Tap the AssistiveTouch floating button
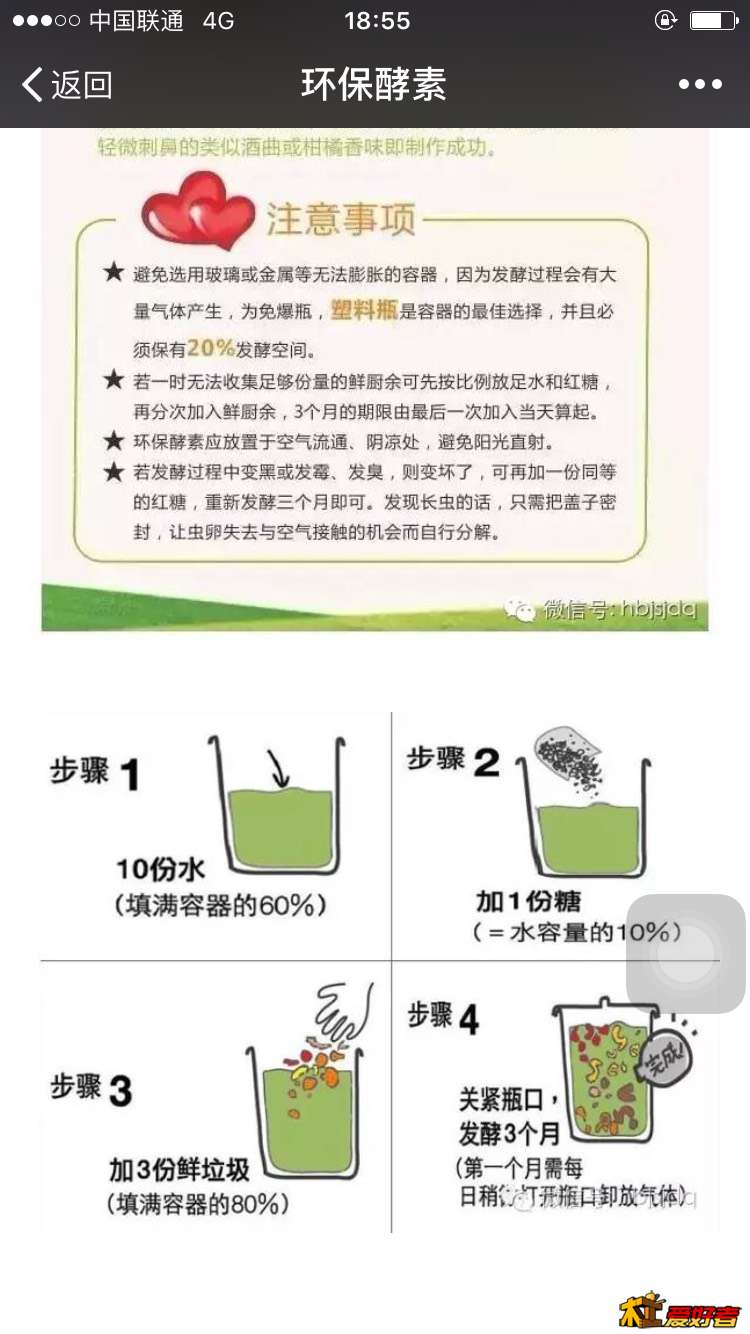Viewport: 750px width, 1334px height. (686, 954)
